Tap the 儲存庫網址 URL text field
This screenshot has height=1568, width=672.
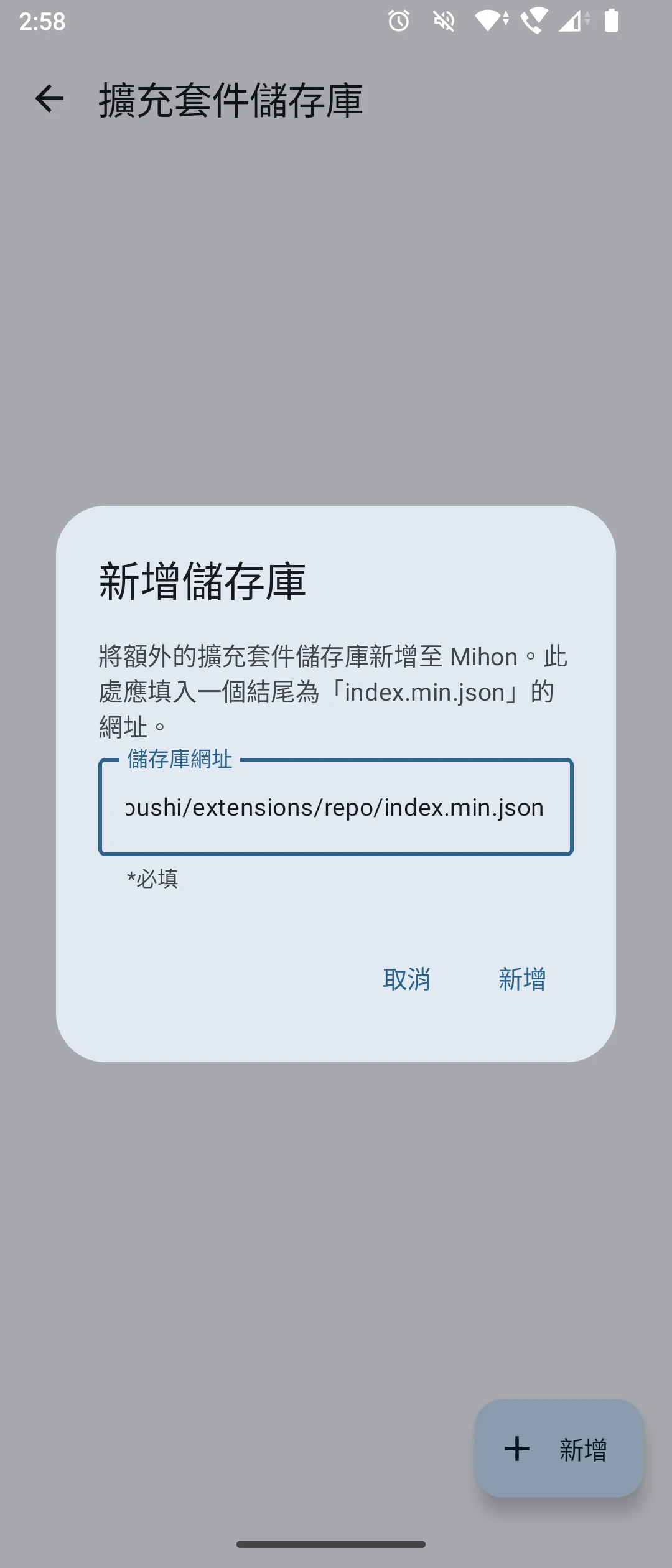point(335,807)
